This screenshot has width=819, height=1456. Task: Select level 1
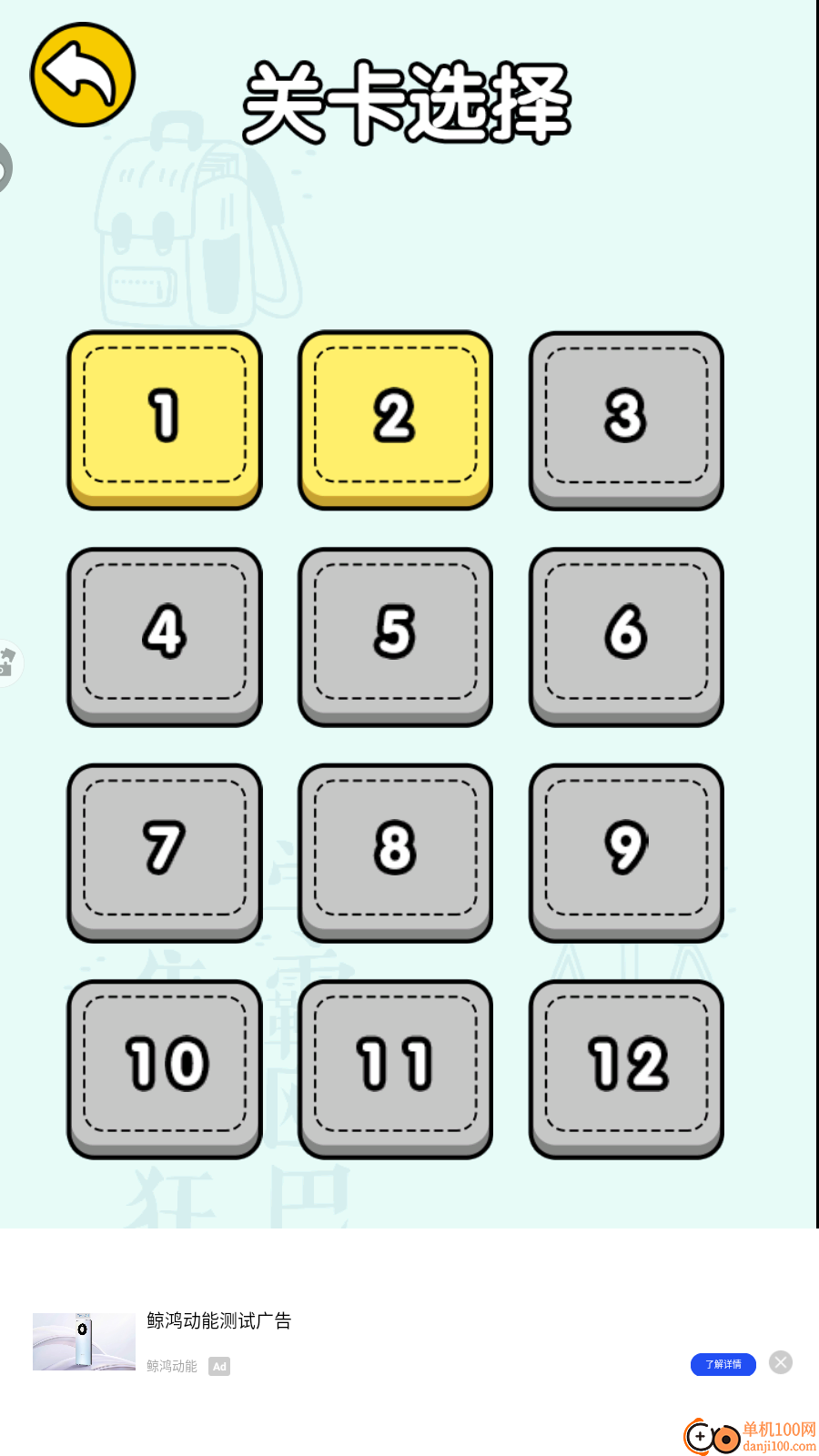click(x=165, y=417)
